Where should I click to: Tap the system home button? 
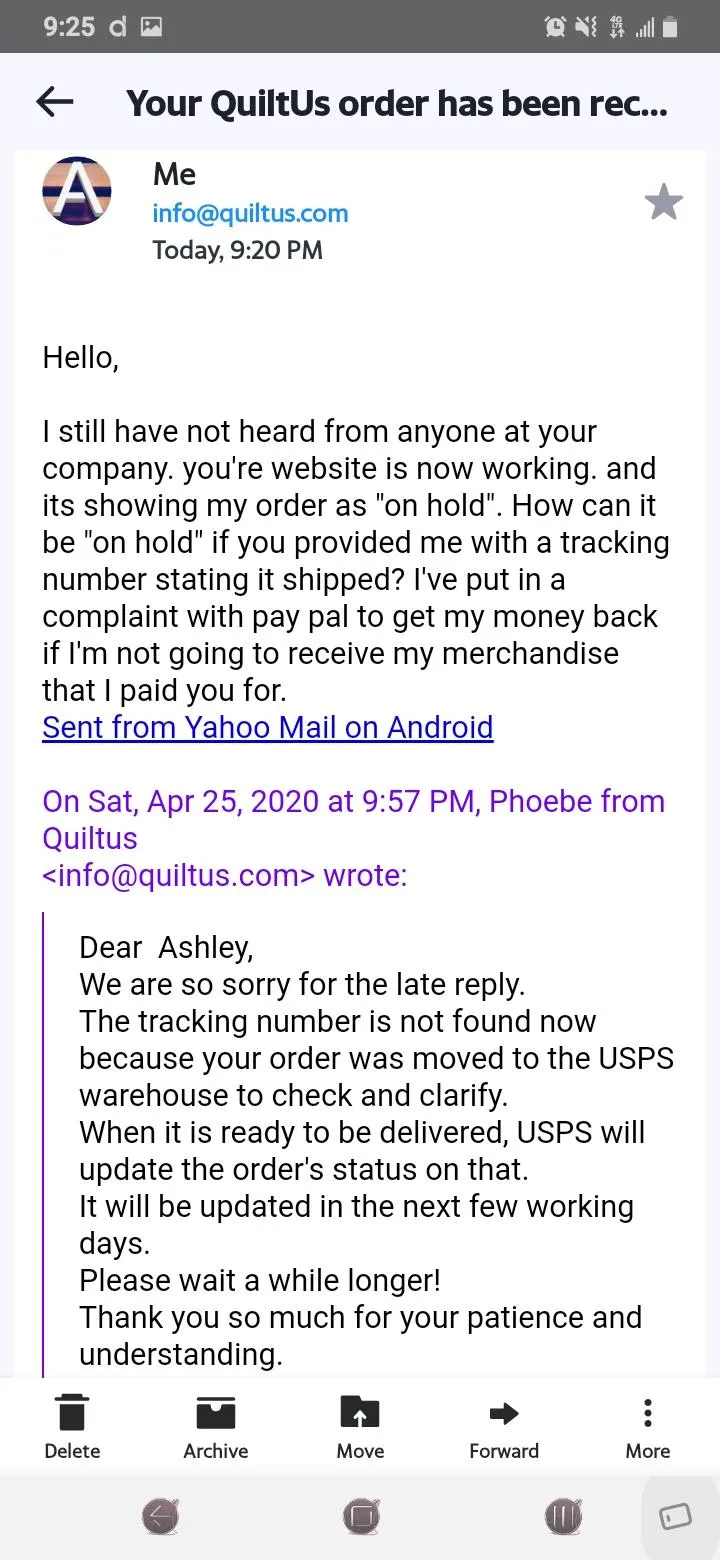point(361,1517)
